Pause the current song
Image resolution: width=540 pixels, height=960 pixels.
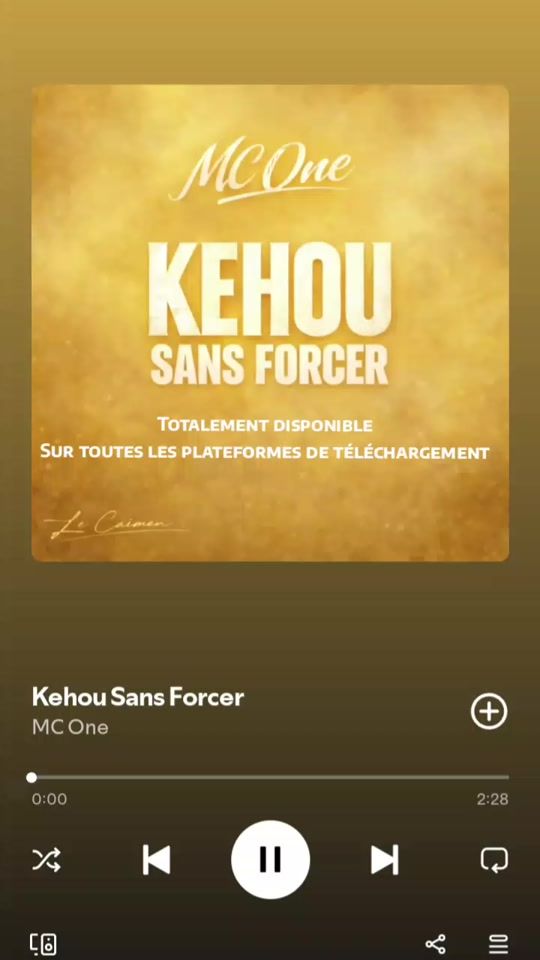click(270, 860)
